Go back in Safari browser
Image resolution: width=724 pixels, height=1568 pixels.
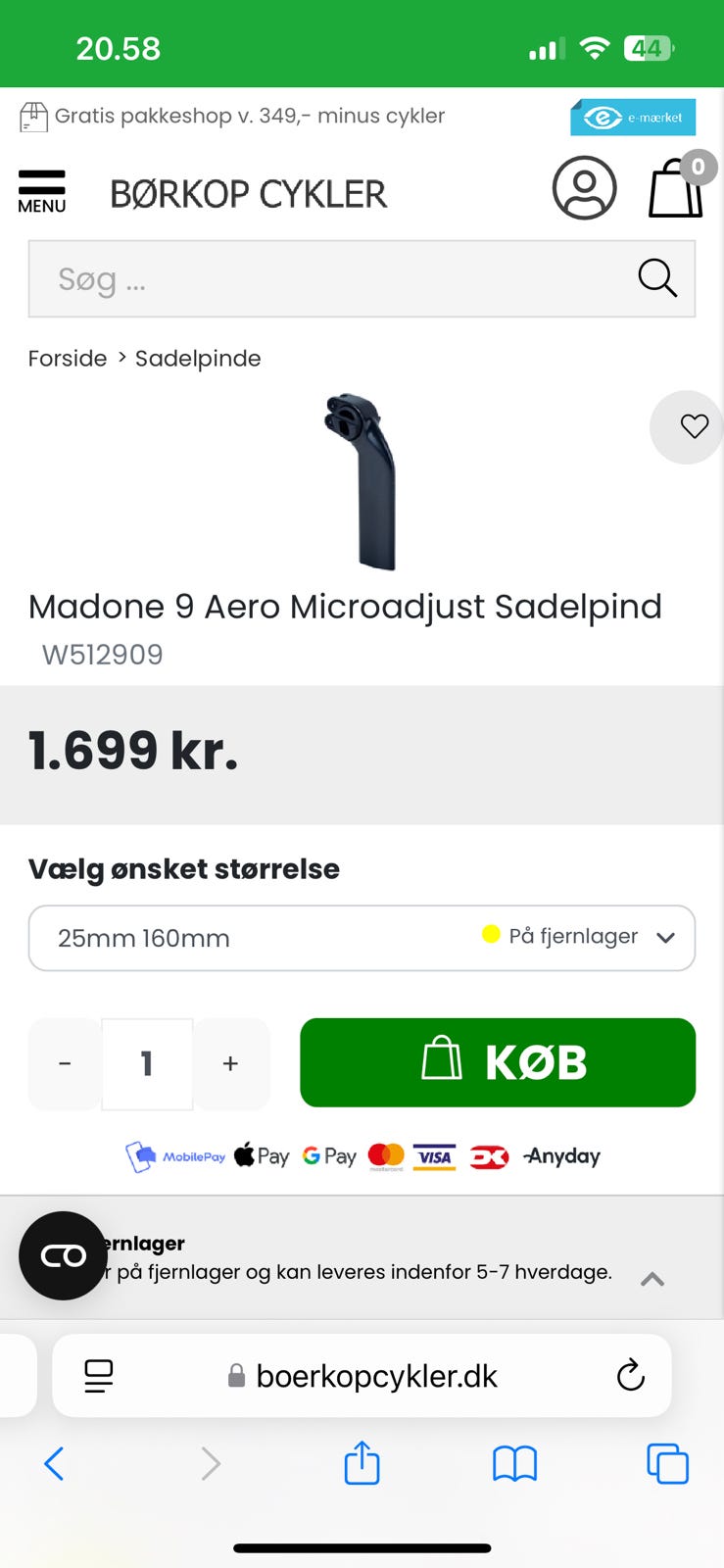54,1464
